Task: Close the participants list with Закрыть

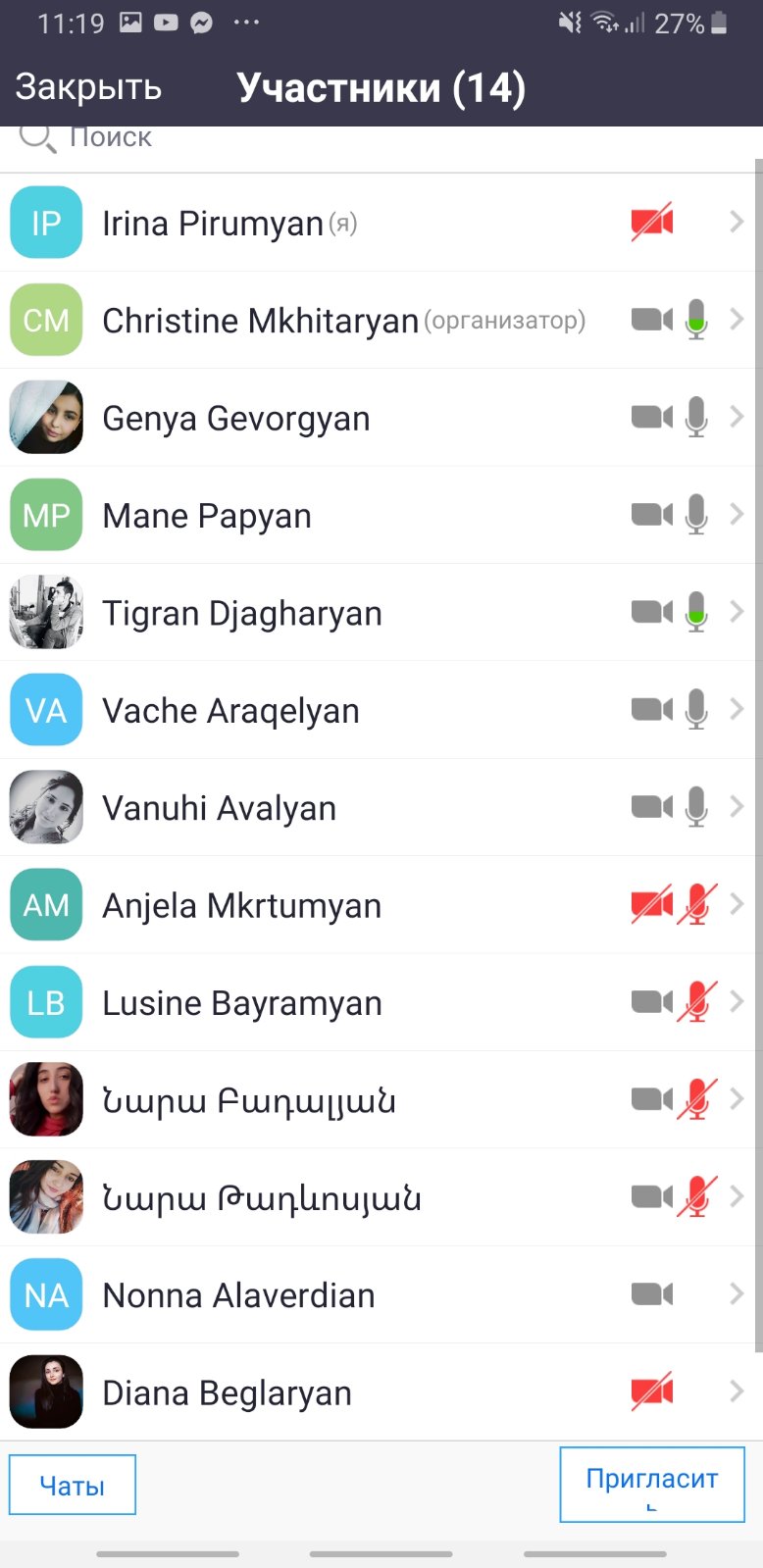Action: click(x=88, y=87)
